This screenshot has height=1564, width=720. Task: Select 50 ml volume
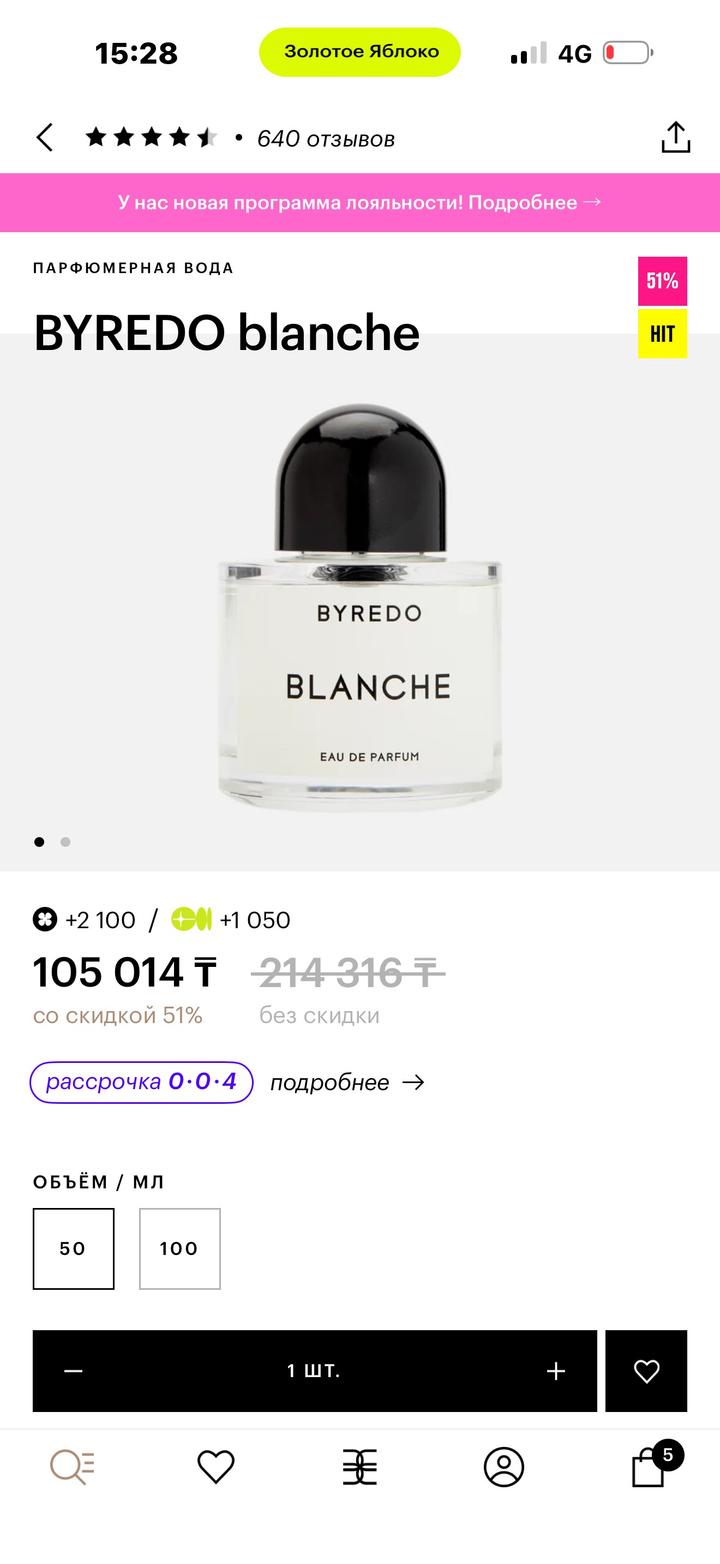73,1248
